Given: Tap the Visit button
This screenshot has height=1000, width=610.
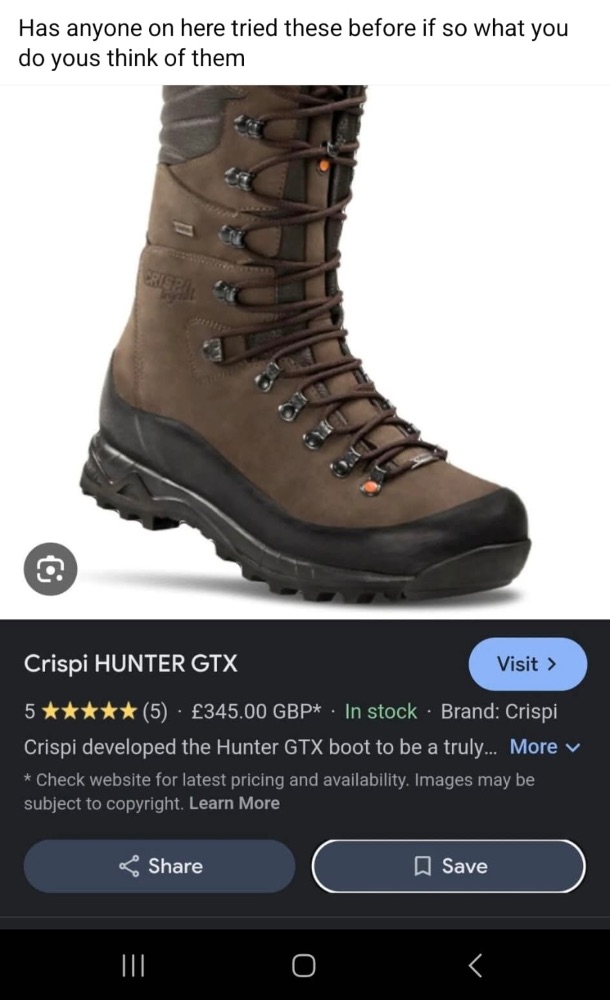Looking at the screenshot, I should pyautogui.click(x=527, y=664).
